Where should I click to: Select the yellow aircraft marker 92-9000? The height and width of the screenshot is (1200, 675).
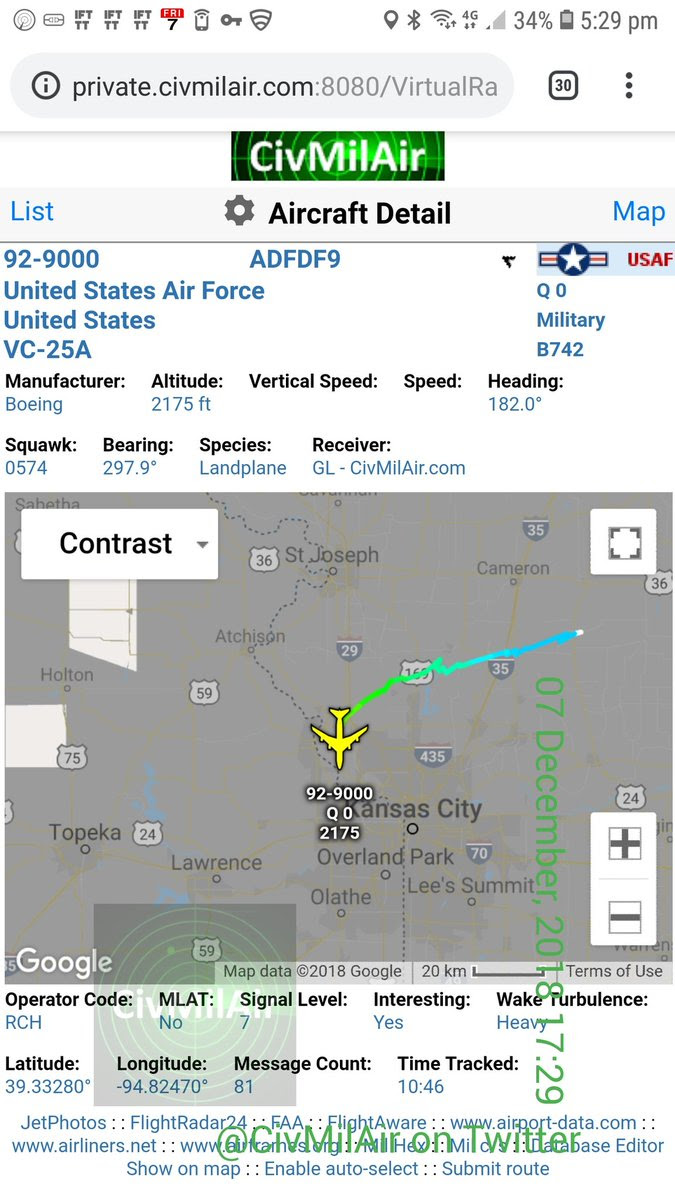(x=340, y=738)
